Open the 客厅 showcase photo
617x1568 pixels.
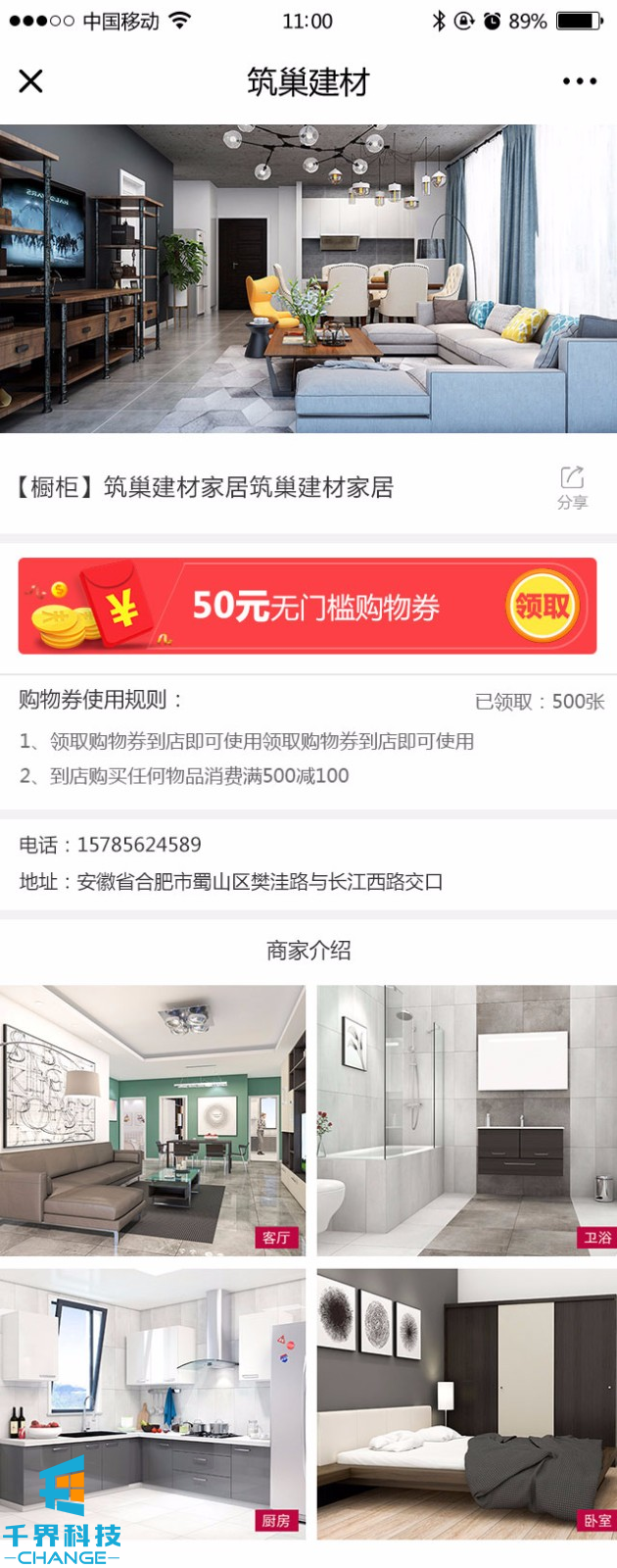(153, 1120)
